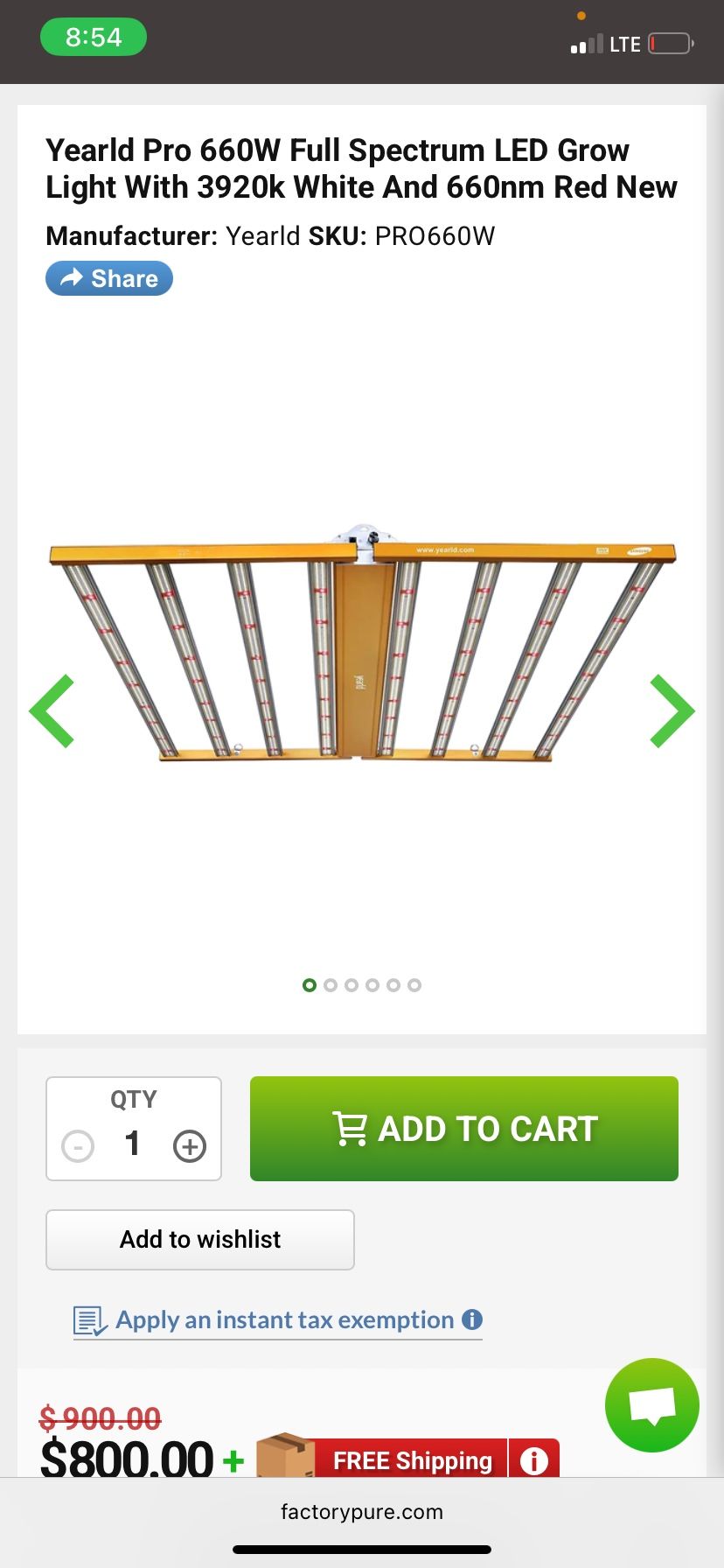This screenshot has width=724, height=1568.
Task: Share this Yearld grow light product
Action: (x=109, y=278)
